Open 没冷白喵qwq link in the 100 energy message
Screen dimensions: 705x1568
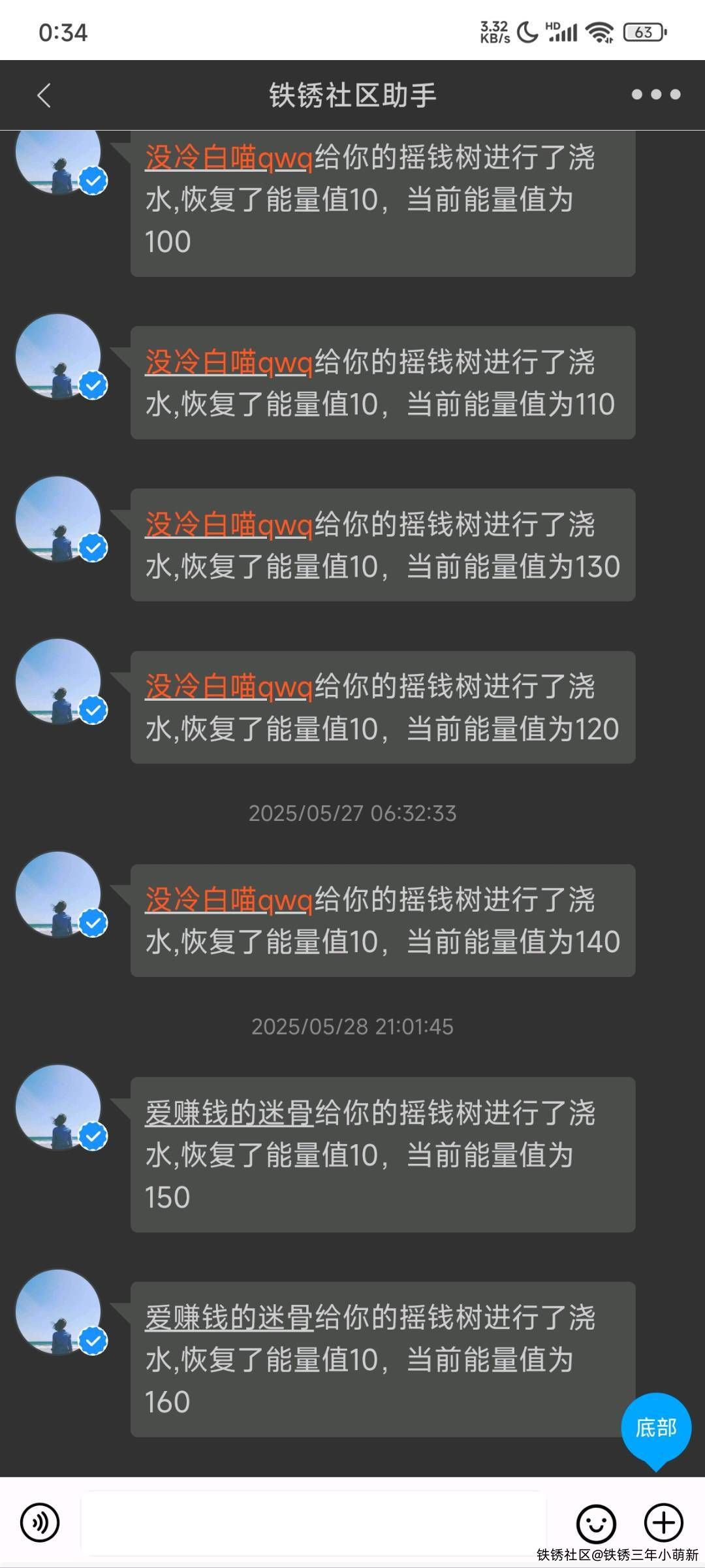(228, 157)
